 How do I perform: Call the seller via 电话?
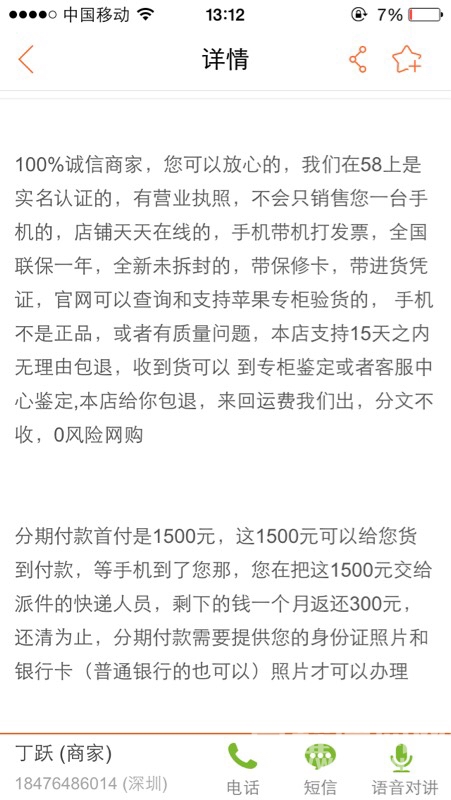tap(242, 769)
